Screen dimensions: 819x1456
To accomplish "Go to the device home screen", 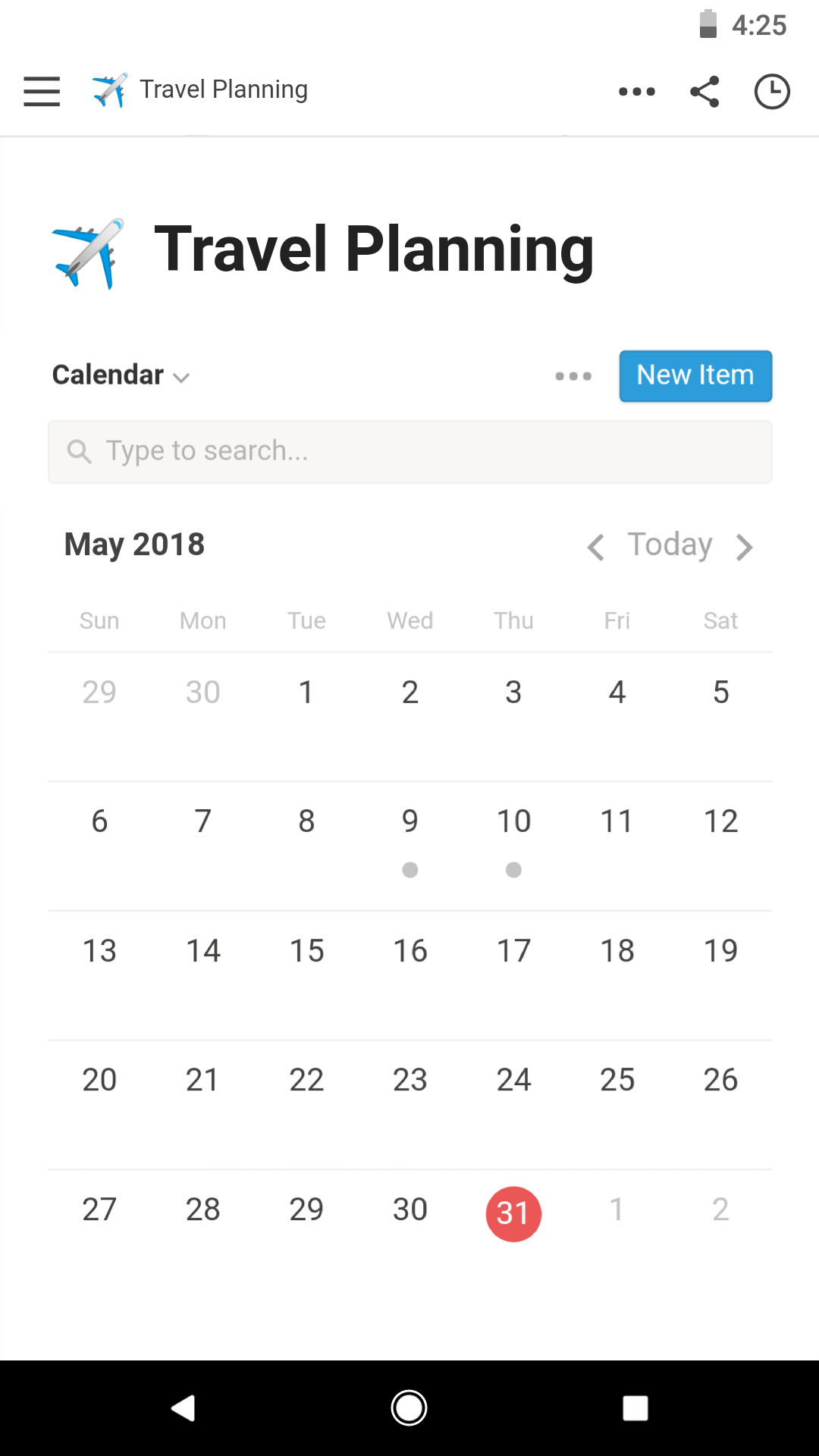I will point(409,1408).
